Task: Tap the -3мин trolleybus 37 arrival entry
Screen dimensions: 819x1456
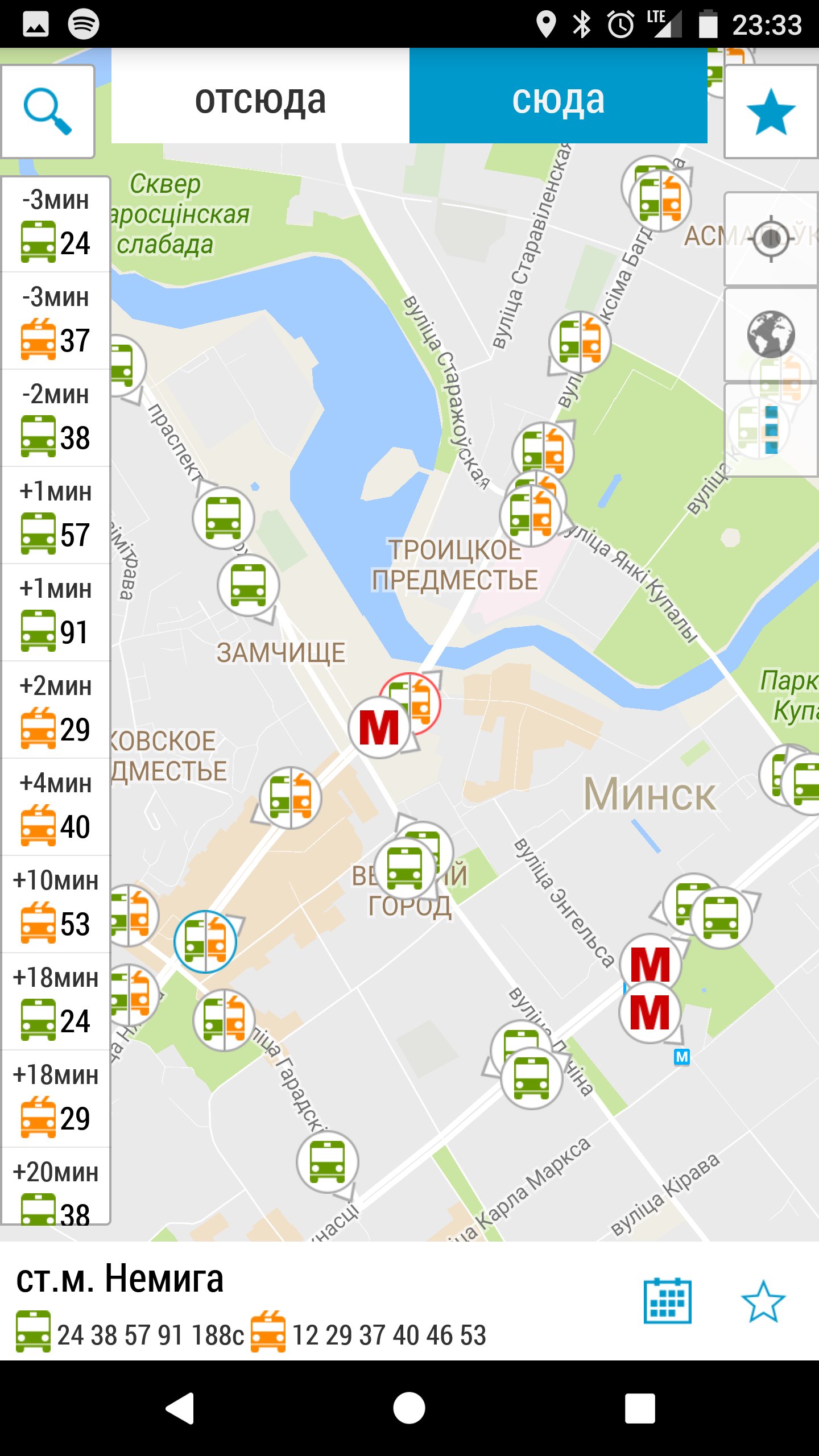Action: click(55, 318)
